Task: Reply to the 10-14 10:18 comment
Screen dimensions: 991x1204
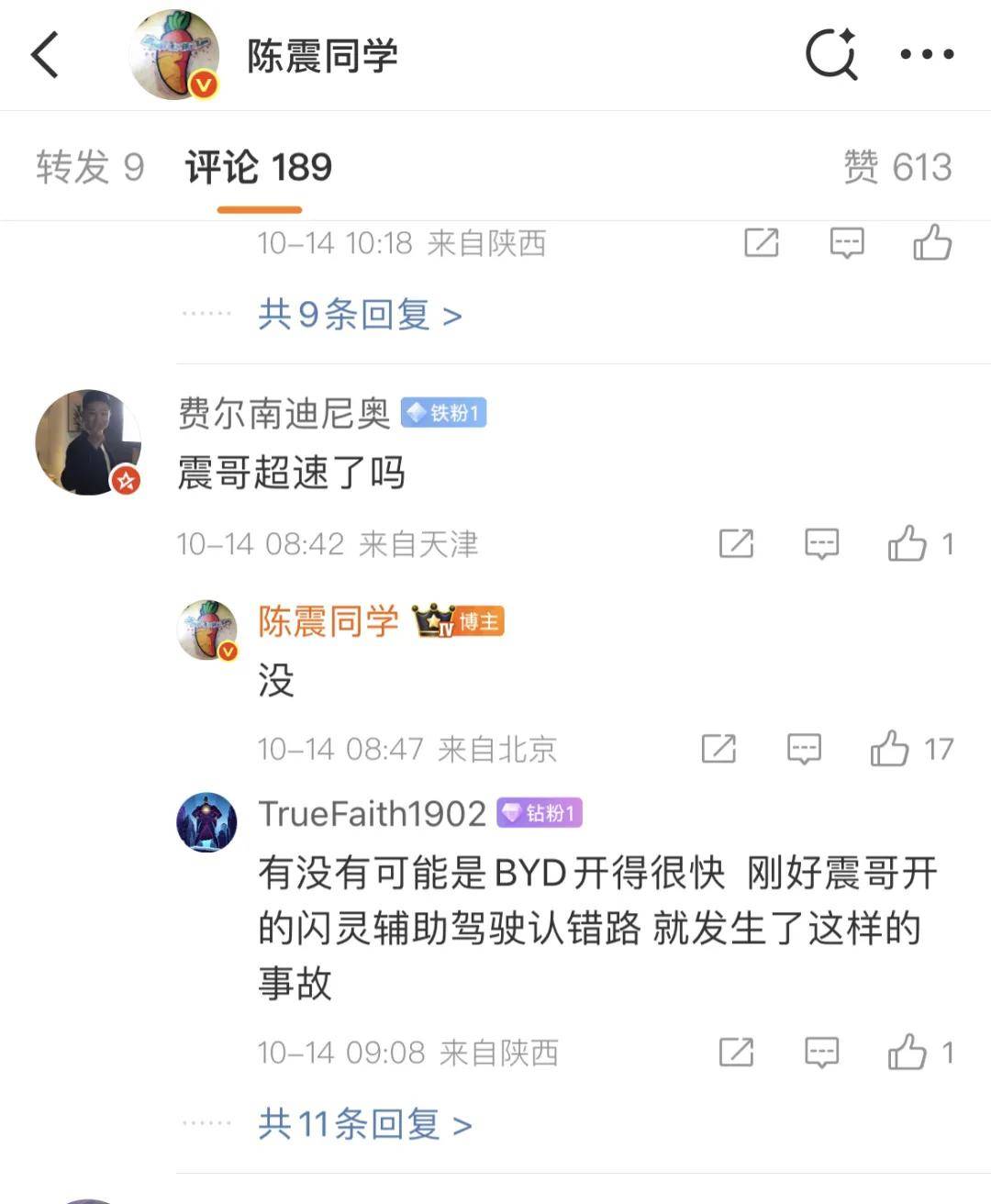Action: point(846,243)
